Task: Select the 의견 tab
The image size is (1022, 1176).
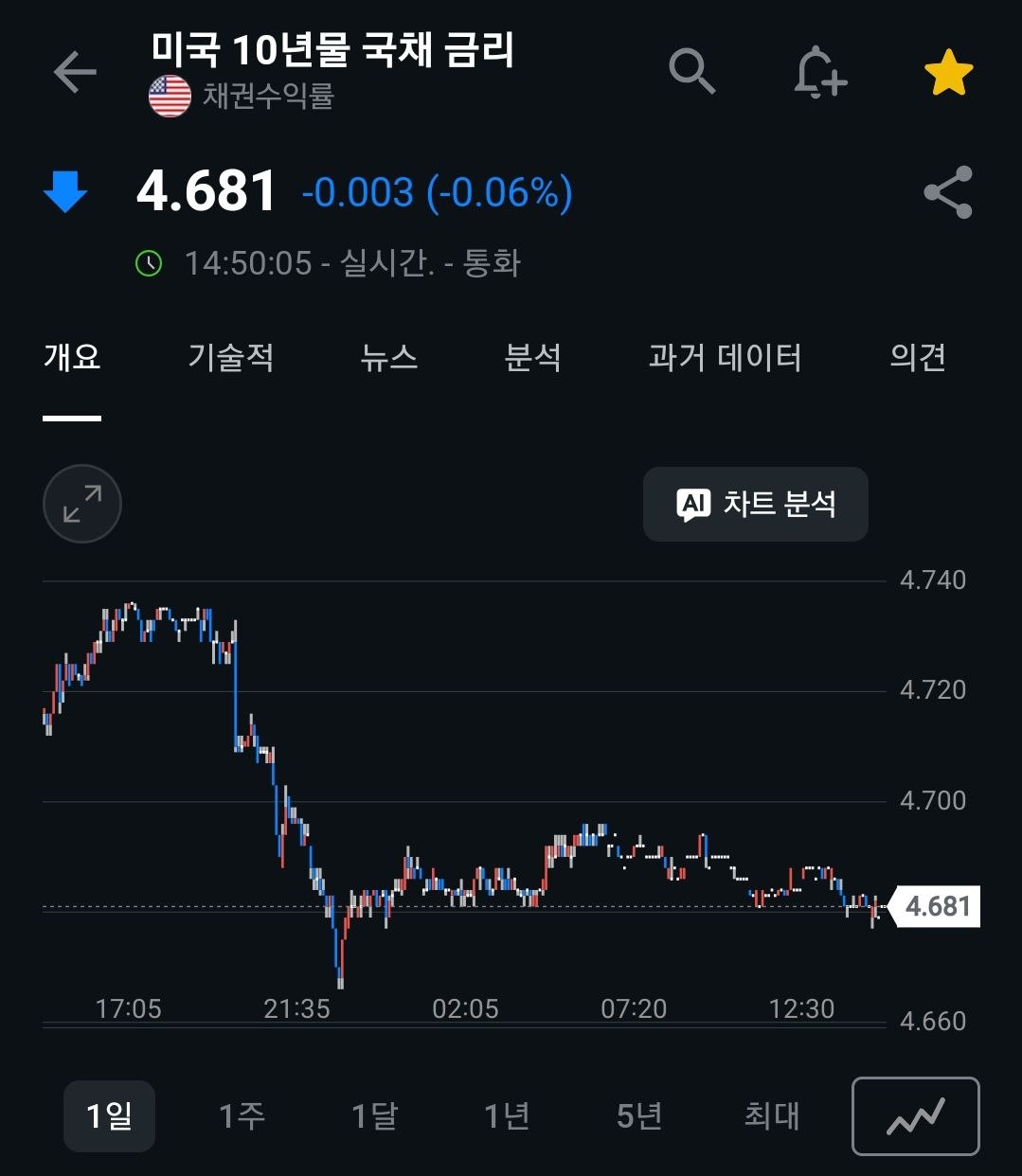Action: tap(918, 358)
